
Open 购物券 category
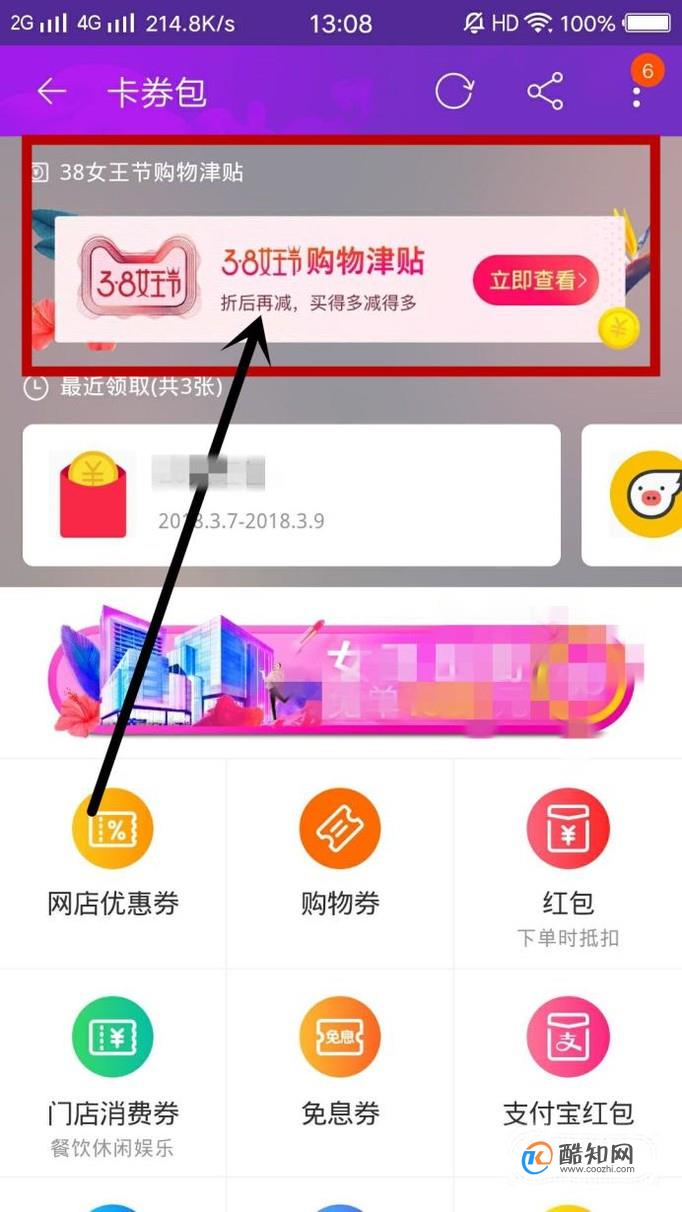(x=340, y=850)
